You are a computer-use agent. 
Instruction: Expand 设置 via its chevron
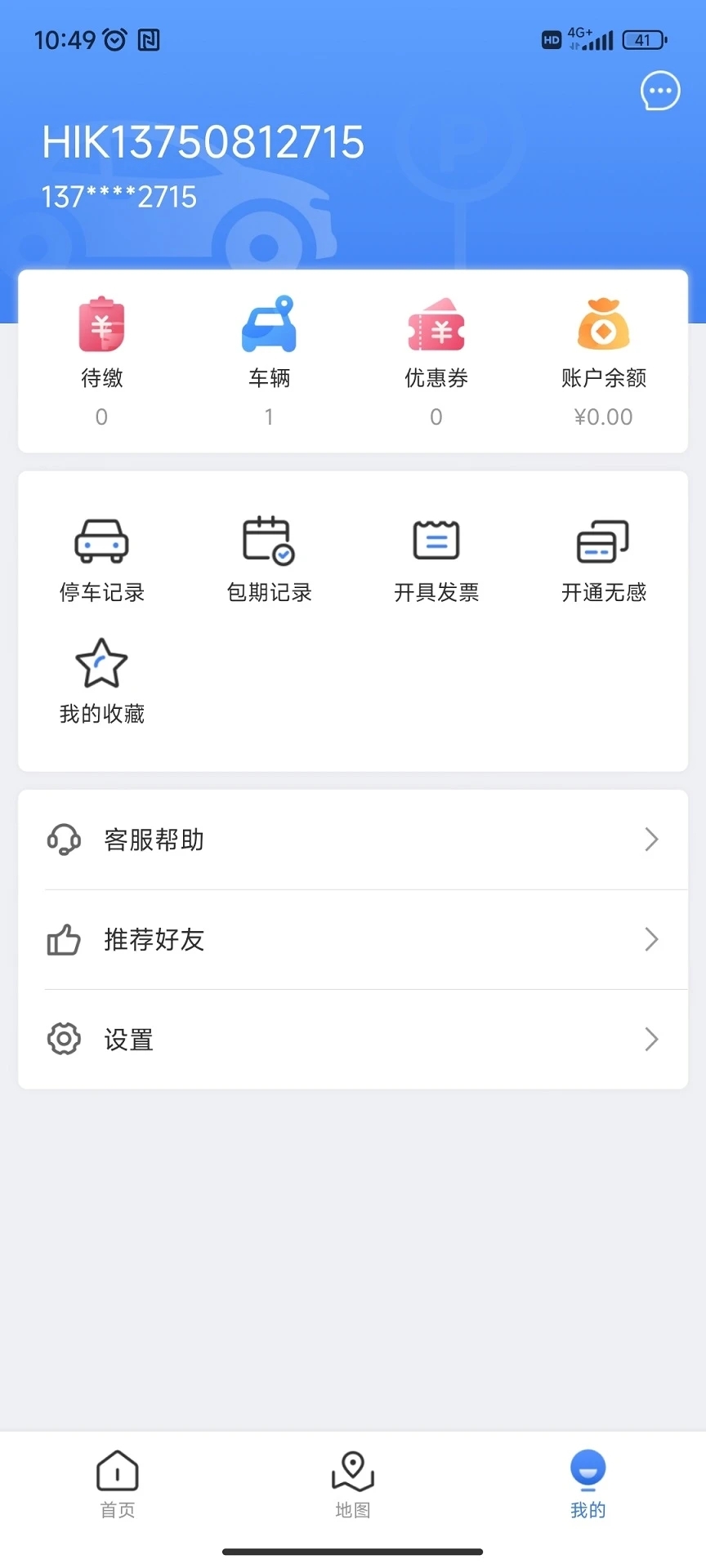point(650,1039)
